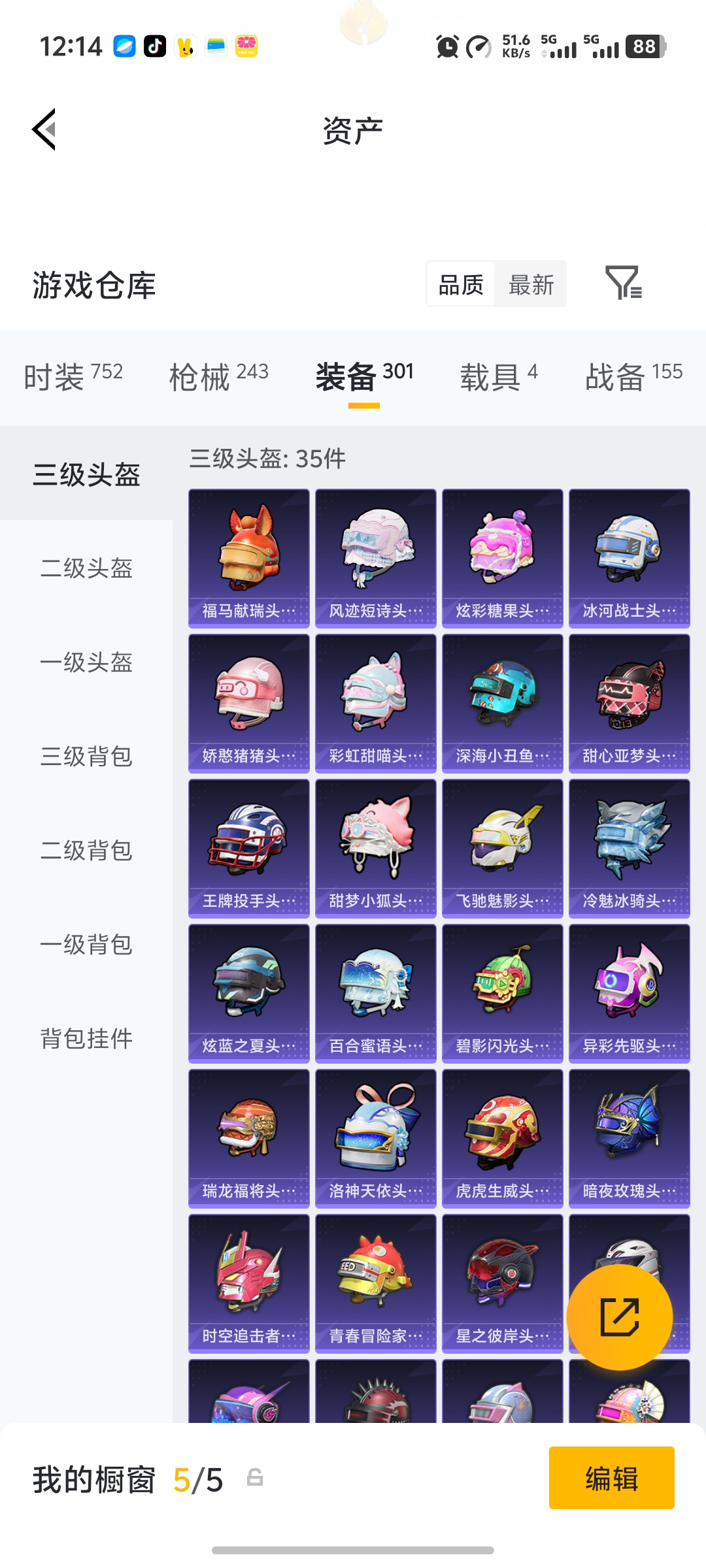Viewport: 706px width, 1568px height.
Task: Open the alarm clock icon in the status bar
Action: click(447, 46)
